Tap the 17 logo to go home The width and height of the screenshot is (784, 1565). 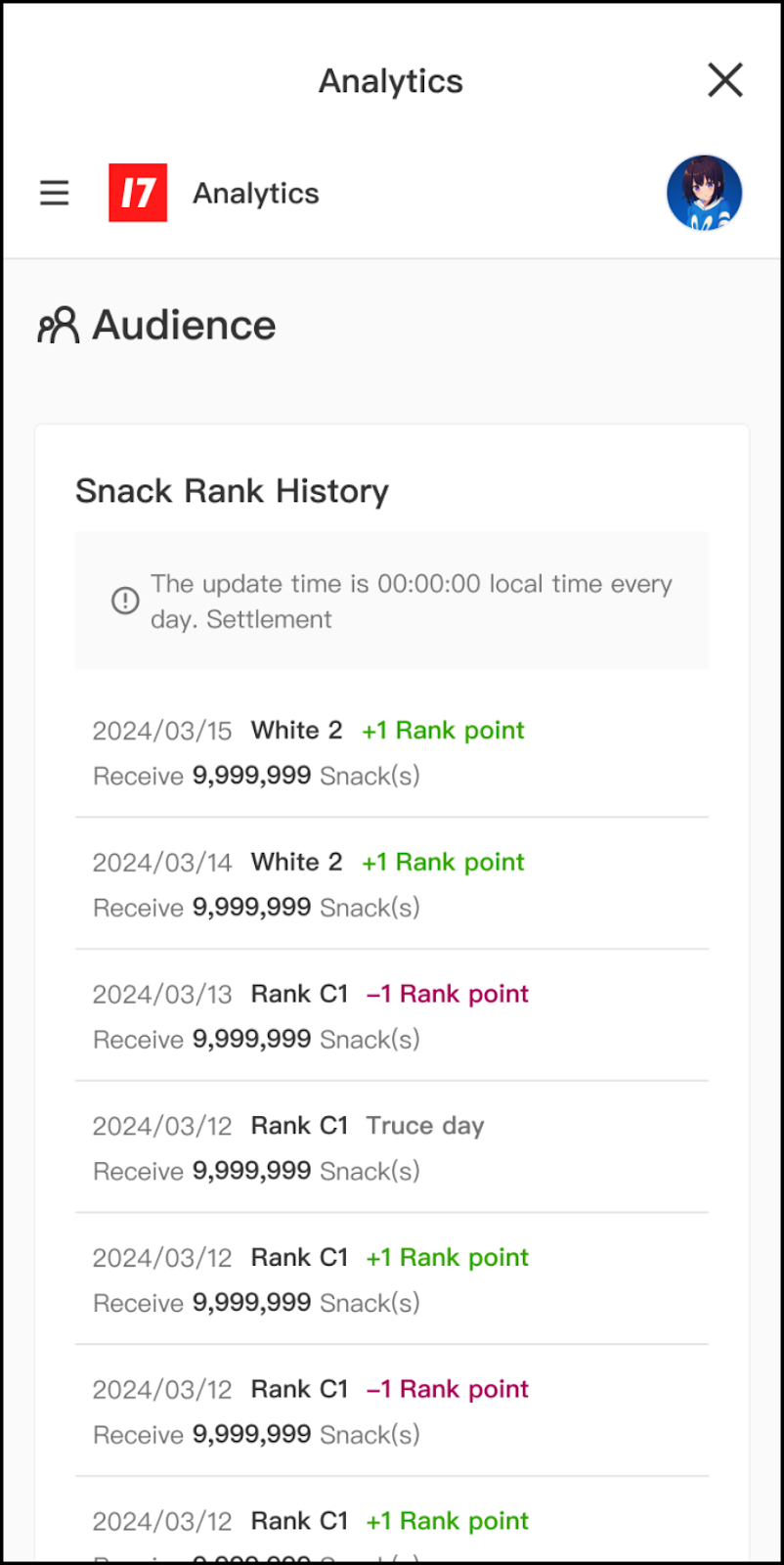tap(138, 193)
